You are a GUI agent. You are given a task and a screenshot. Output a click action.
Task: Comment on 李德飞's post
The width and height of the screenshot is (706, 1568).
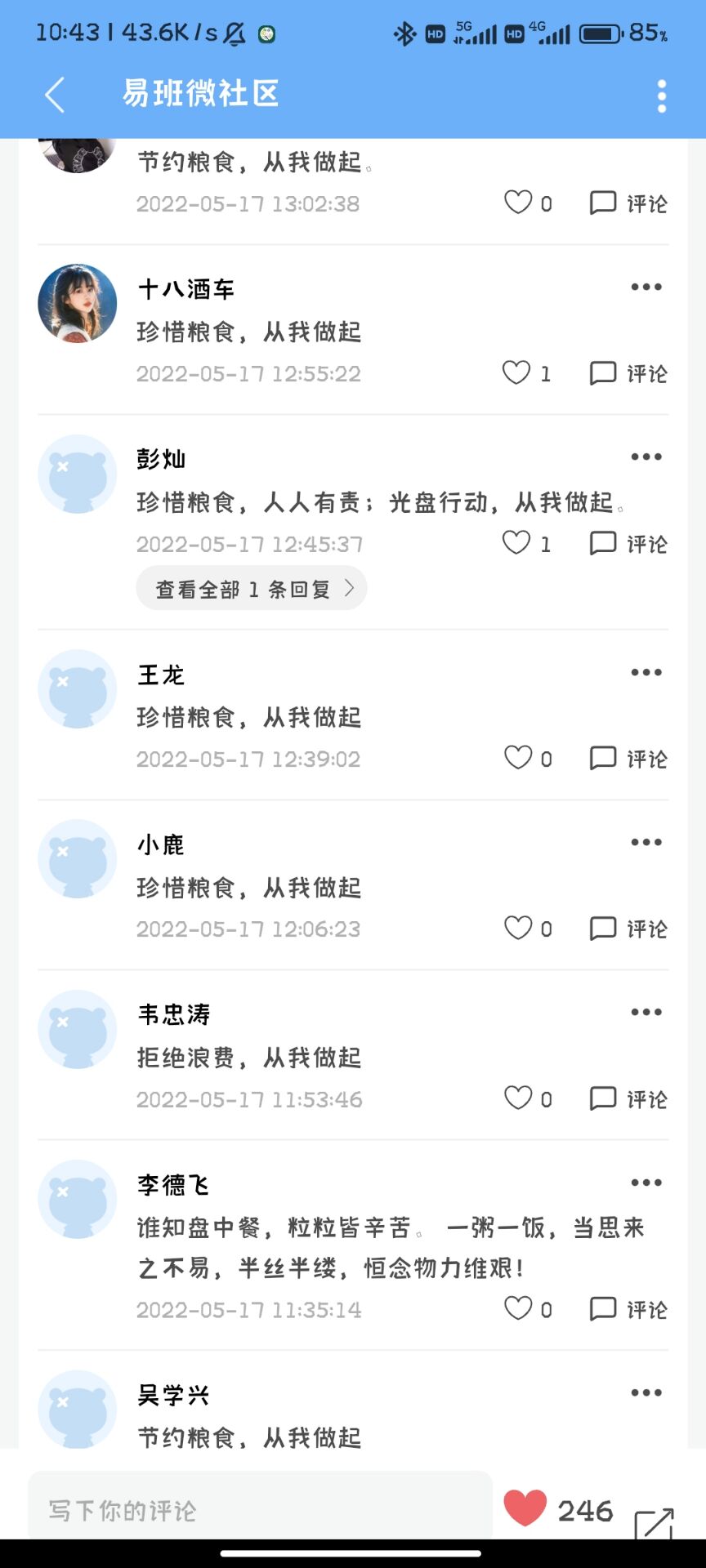(628, 1309)
